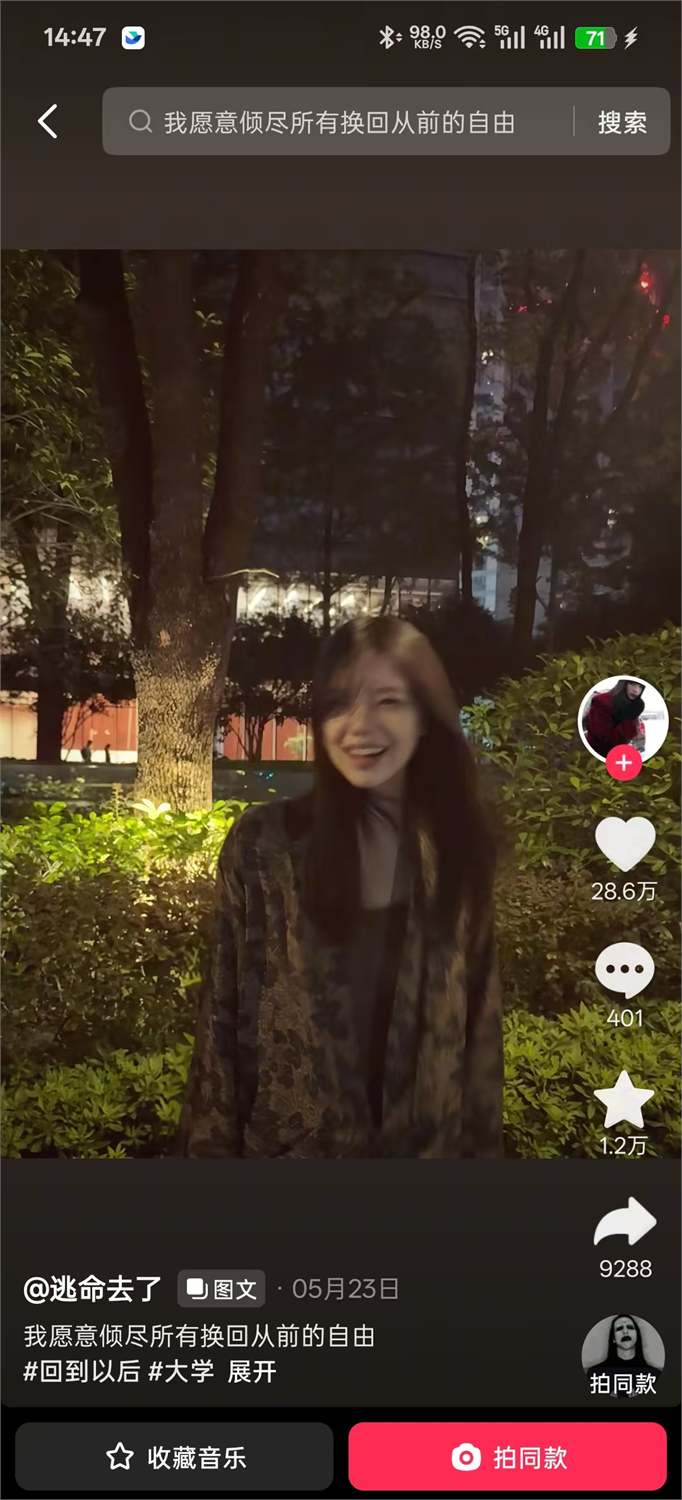Favorite the post using the star icon
The height and width of the screenshot is (1500, 682).
point(624,1099)
